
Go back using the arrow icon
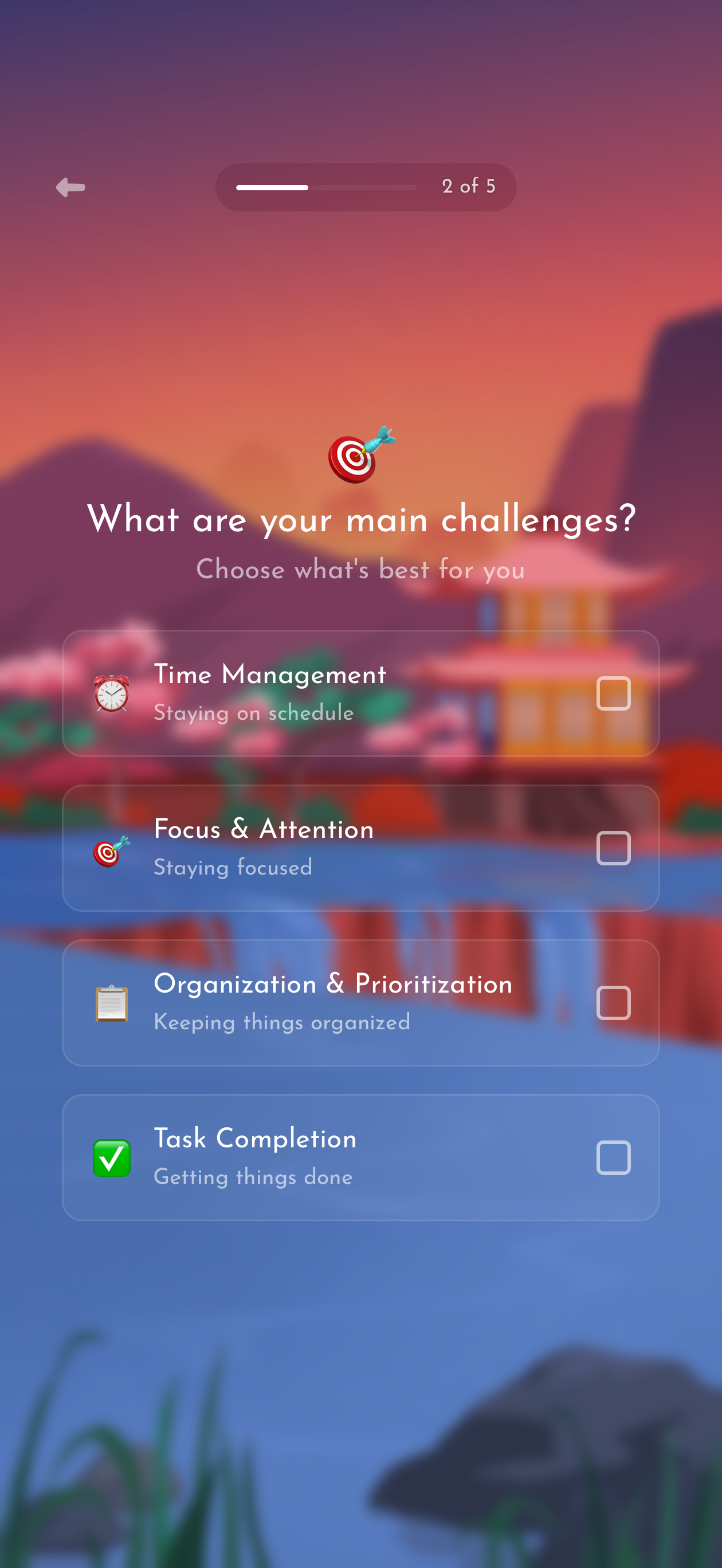(x=70, y=187)
